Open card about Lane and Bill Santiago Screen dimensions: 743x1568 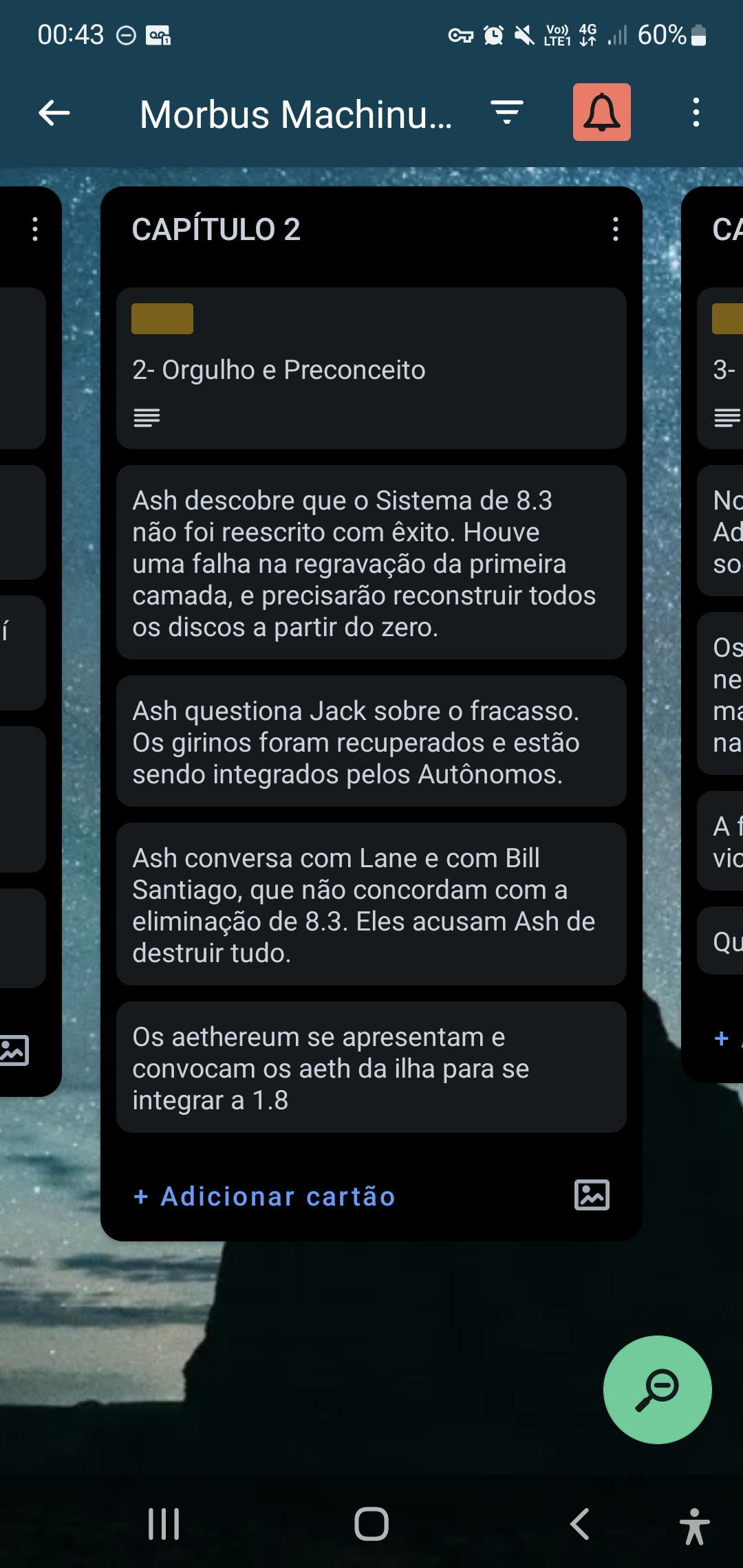[x=371, y=904]
